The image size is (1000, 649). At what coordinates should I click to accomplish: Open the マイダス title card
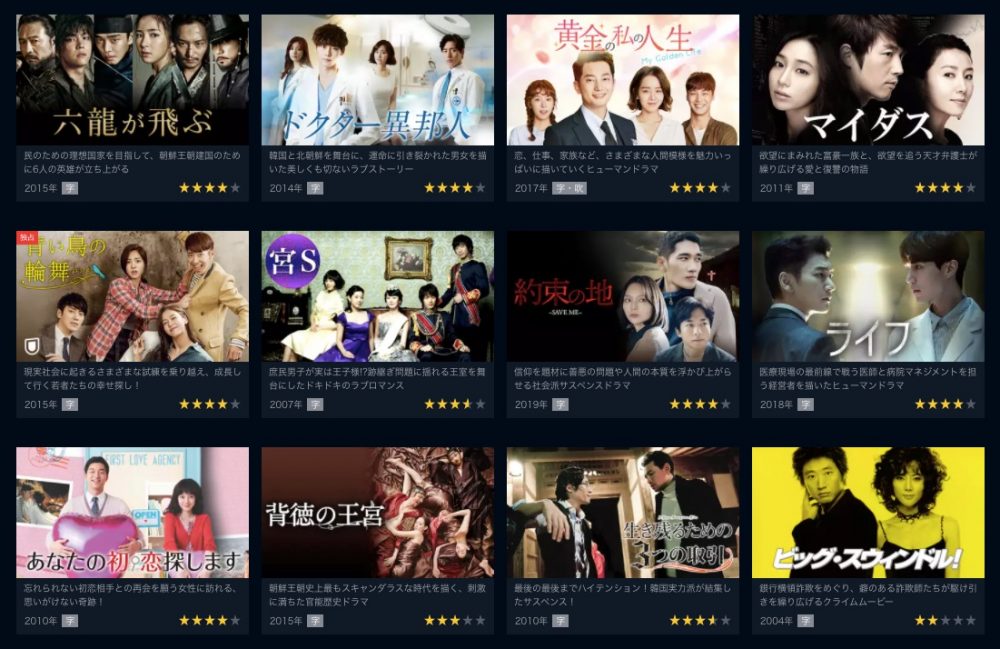pyautogui.click(x=867, y=80)
